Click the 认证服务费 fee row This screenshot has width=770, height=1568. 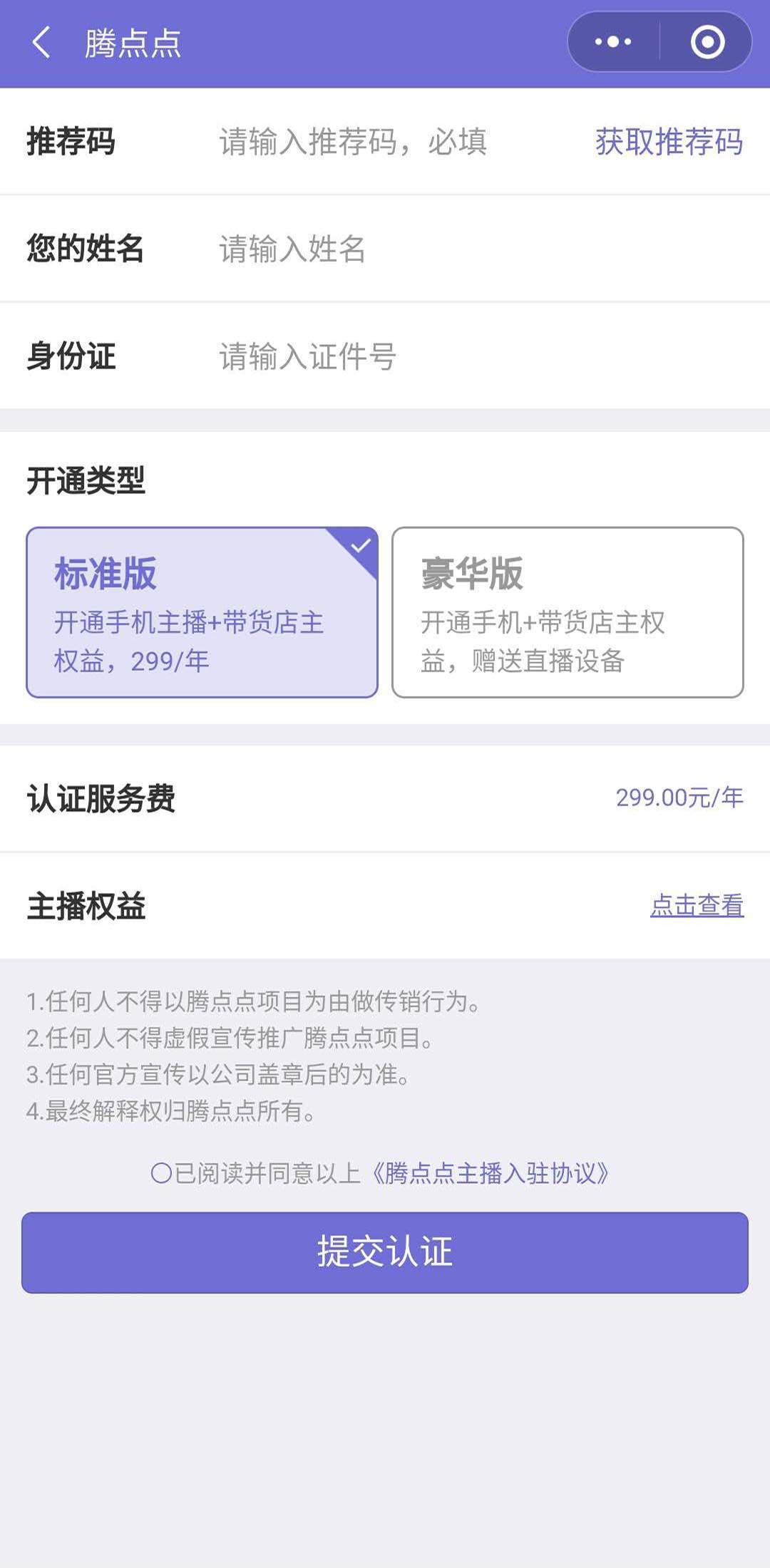click(101, 798)
